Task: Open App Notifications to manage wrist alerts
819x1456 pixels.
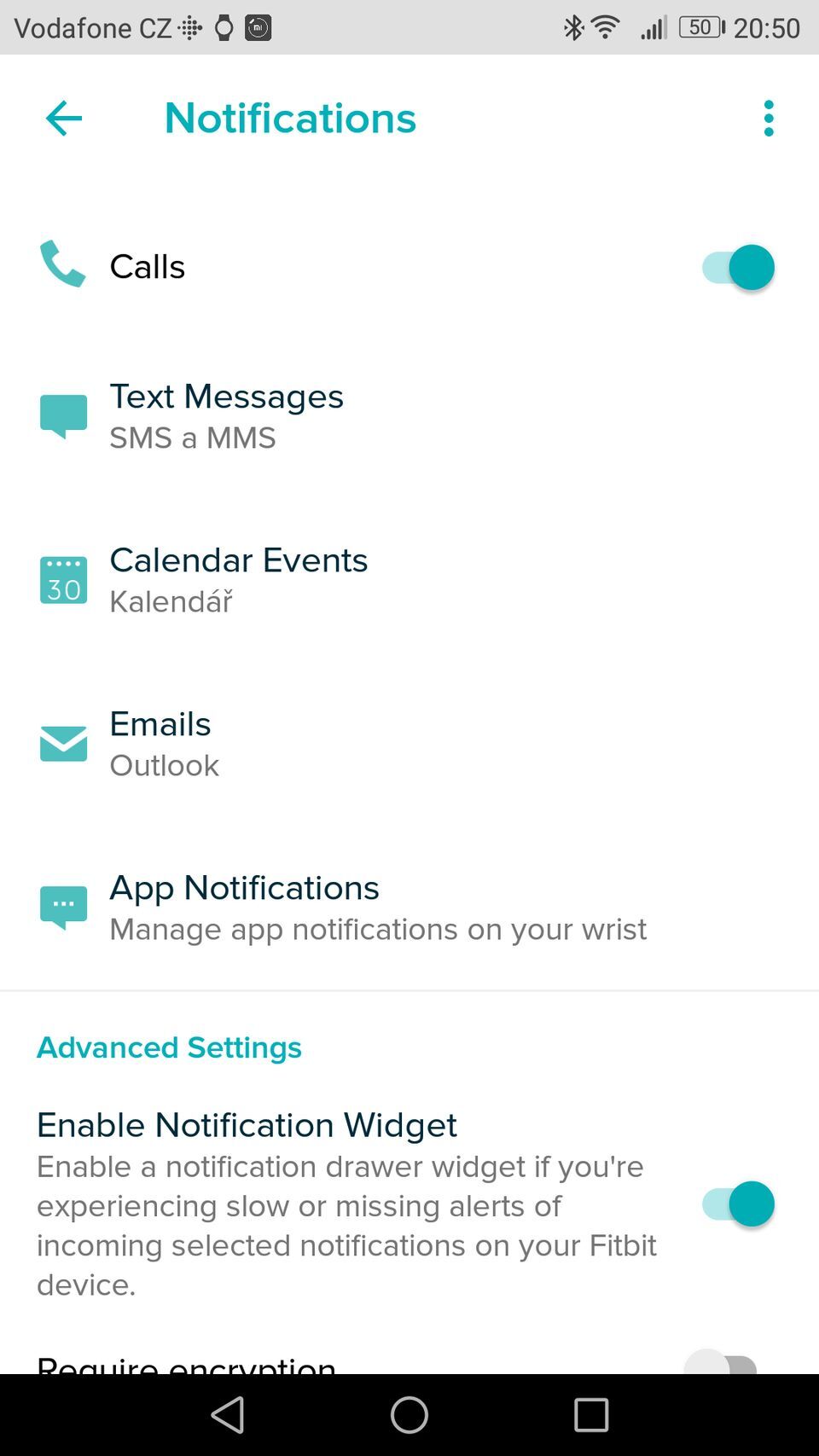Action: point(244,907)
